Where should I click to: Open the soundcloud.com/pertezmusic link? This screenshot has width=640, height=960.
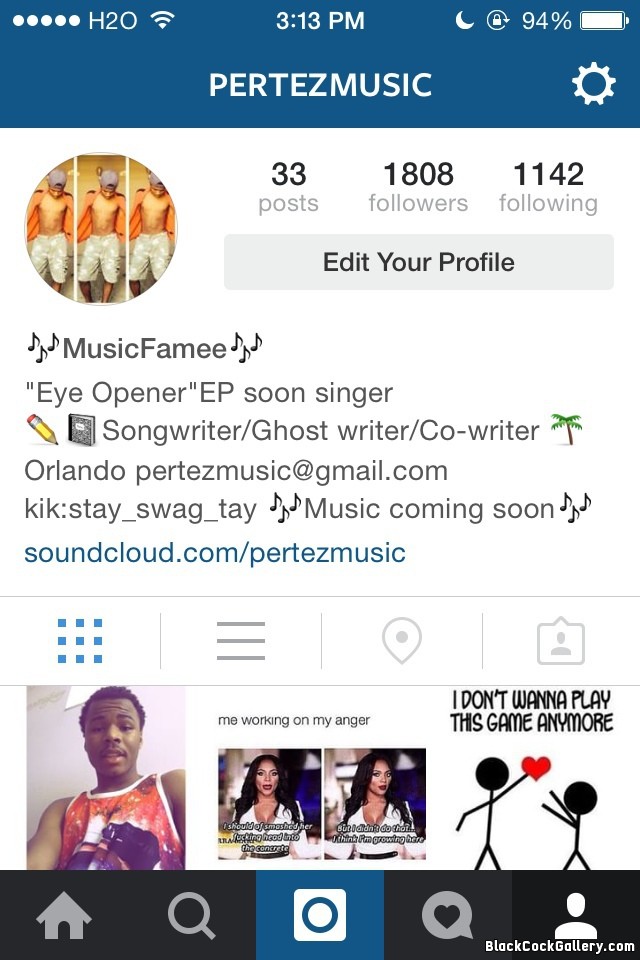tap(215, 552)
